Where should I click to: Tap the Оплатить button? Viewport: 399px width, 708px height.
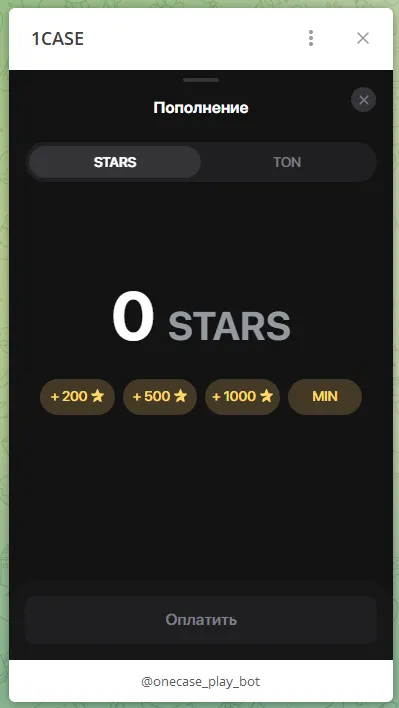201,620
